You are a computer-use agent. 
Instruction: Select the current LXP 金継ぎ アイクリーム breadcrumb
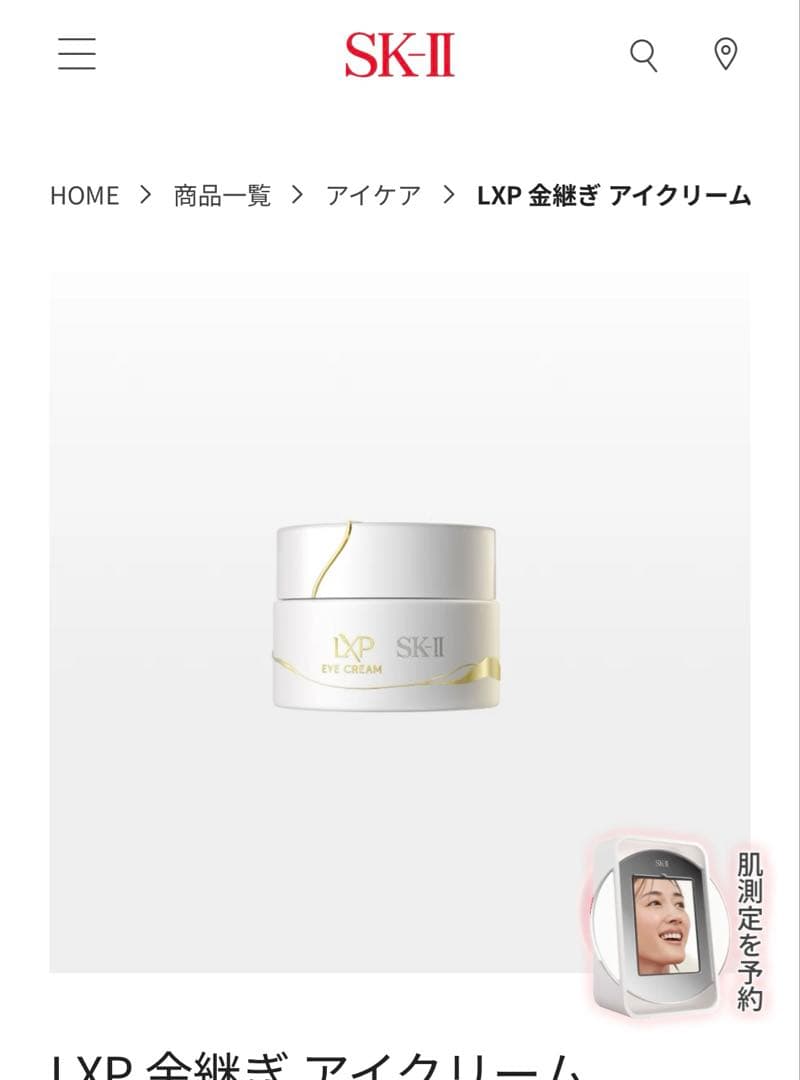(614, 196)
